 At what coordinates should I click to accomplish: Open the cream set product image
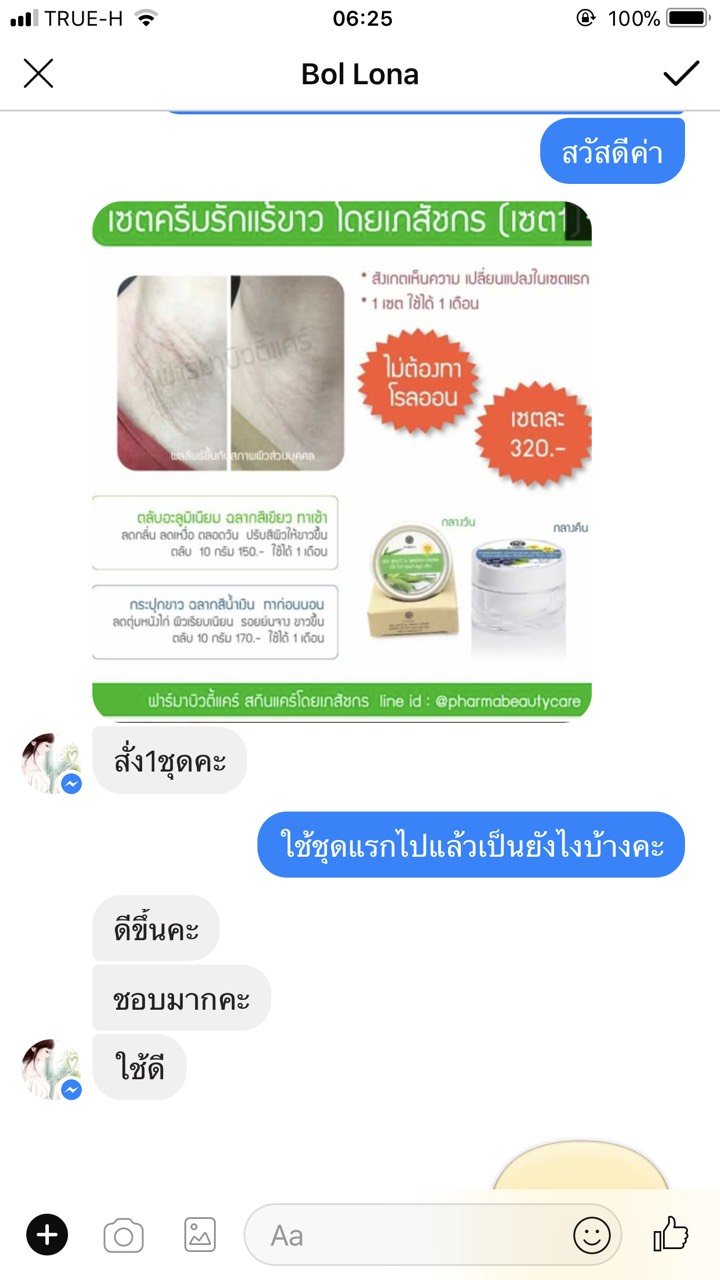tap(342, 461)
